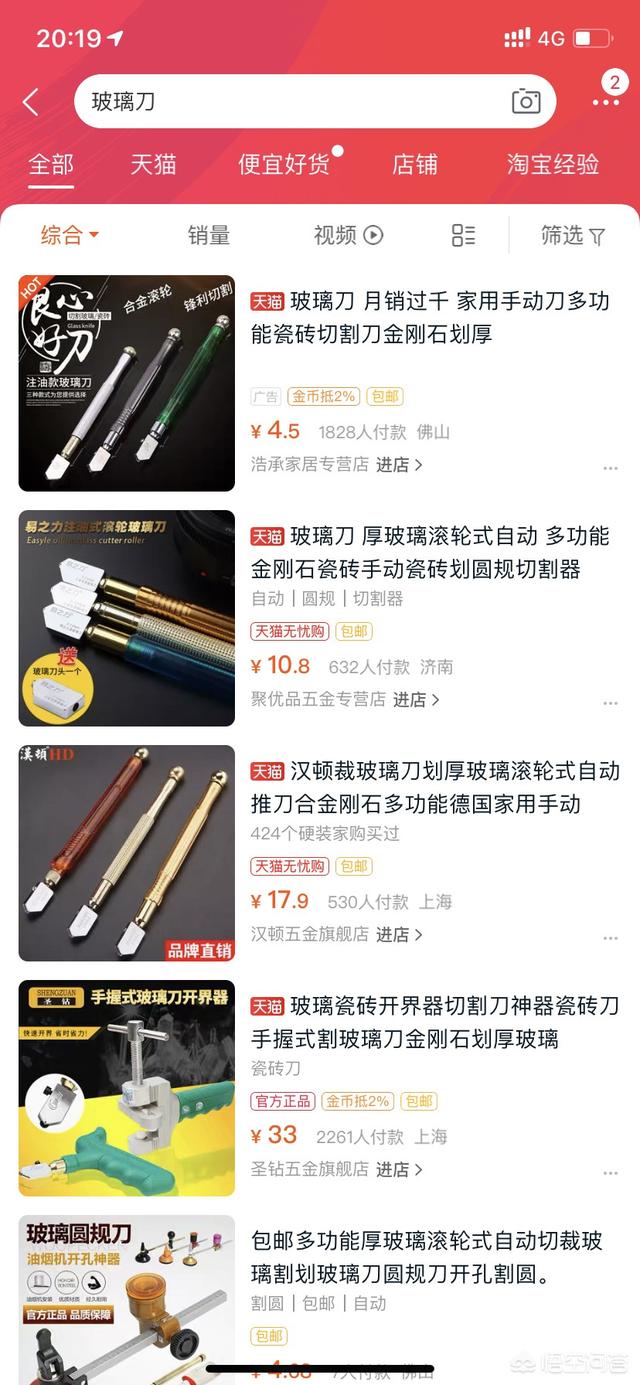Open the ¥10.8 厚玻璃滚轮式 product
640x1385 pixels.
coord(430,552)
